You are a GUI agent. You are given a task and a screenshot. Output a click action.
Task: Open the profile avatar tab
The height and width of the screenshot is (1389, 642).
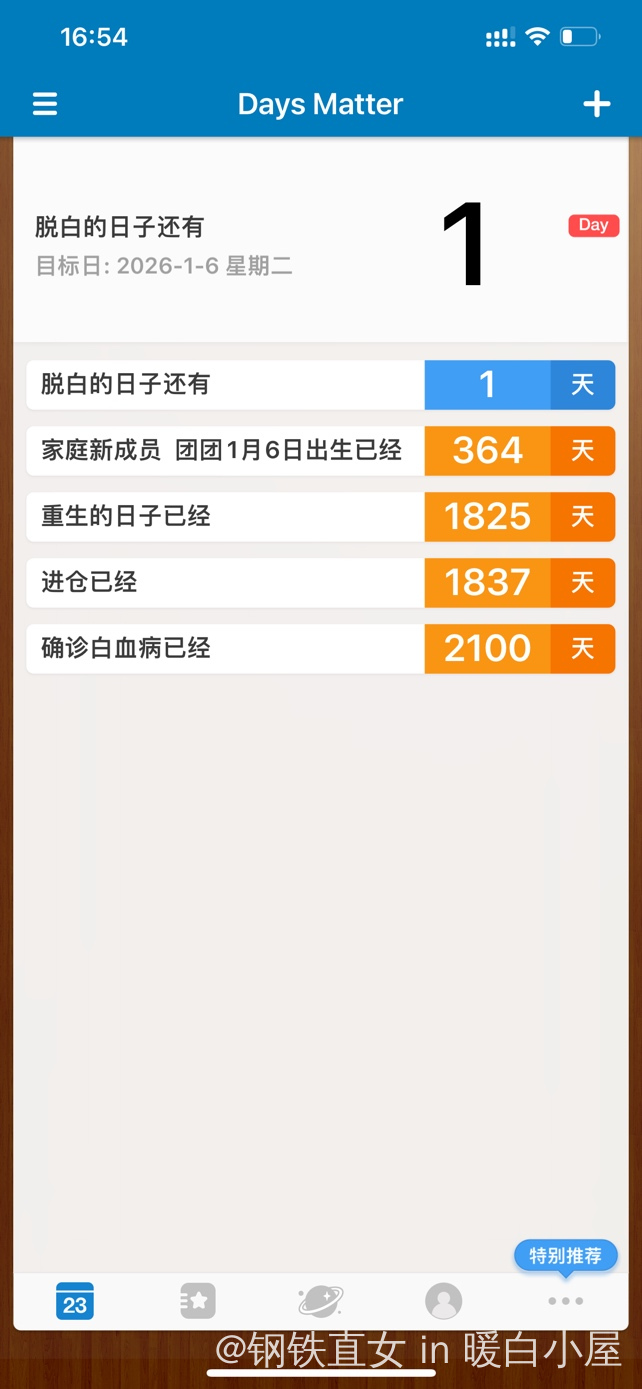[443, 1301]
